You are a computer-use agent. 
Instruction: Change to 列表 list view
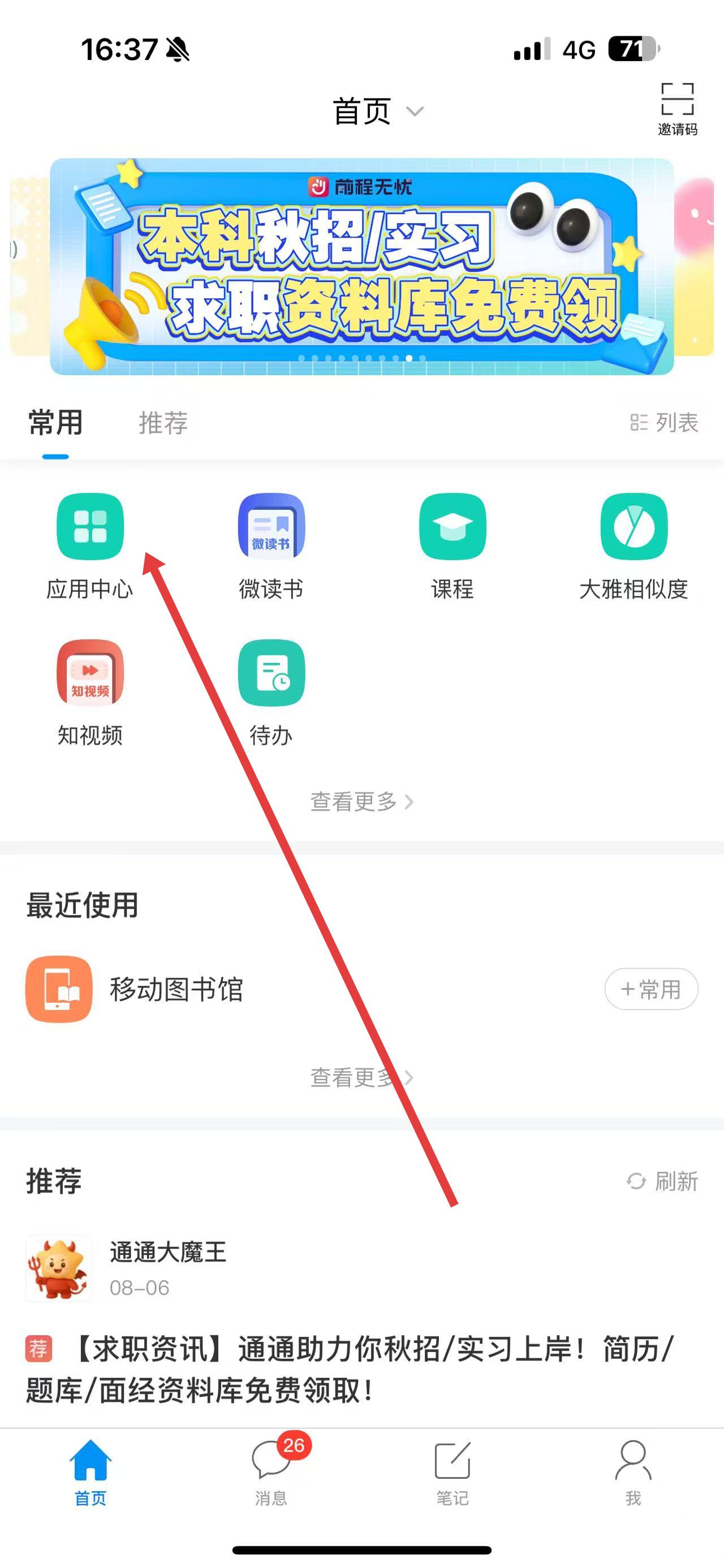click(x=663, y=422)
